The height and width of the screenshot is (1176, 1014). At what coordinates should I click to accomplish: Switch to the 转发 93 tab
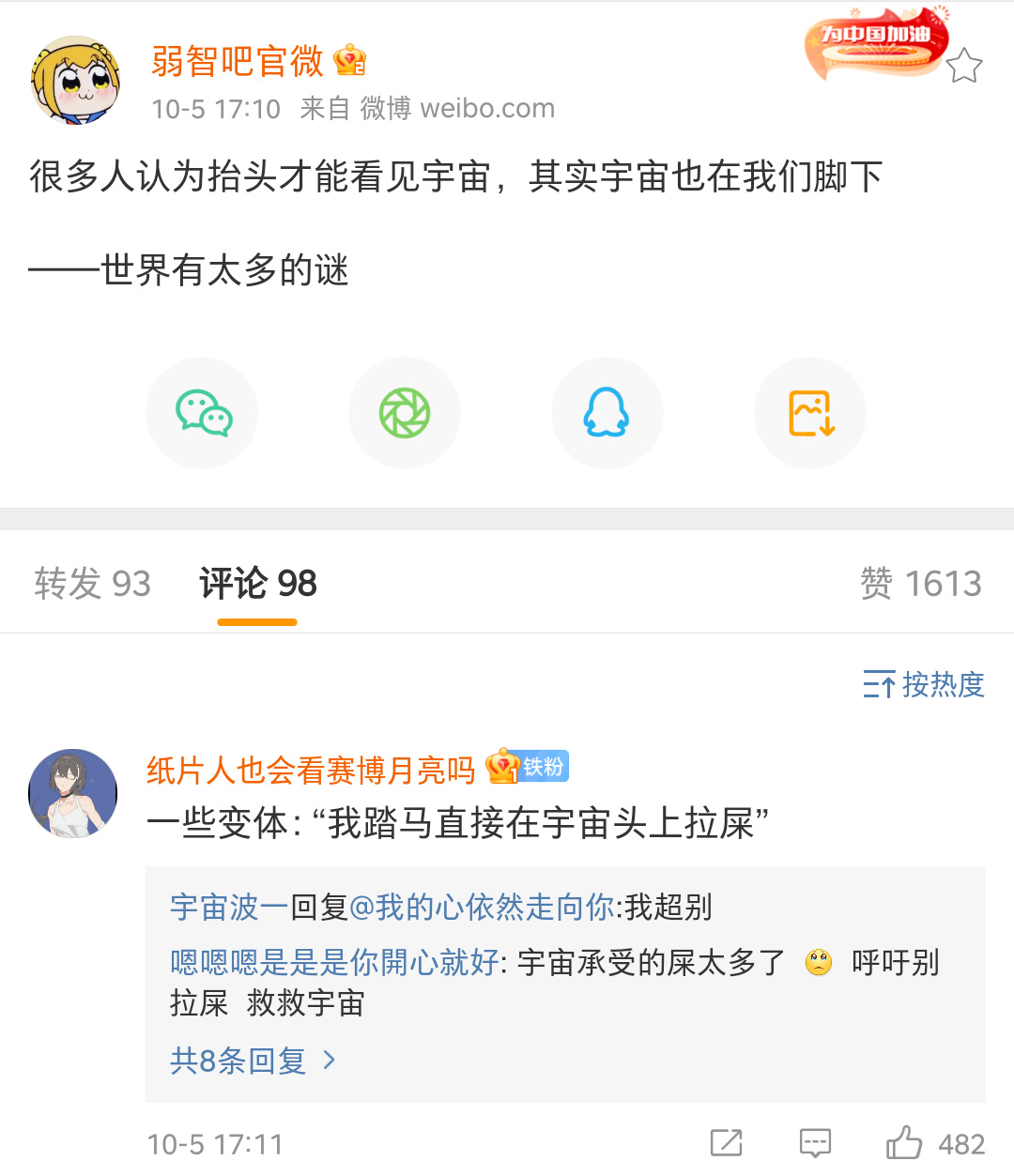[92, 584]
